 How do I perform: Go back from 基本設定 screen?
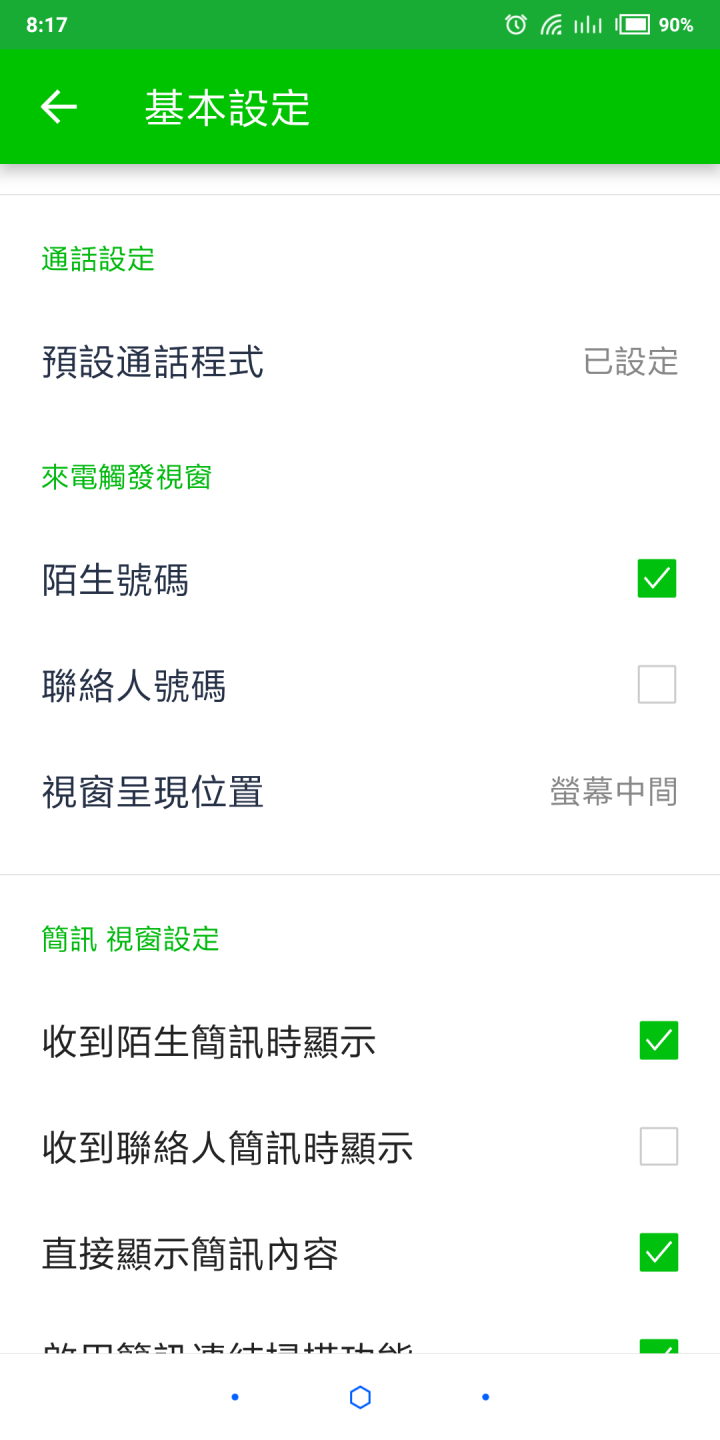[58, 107]
